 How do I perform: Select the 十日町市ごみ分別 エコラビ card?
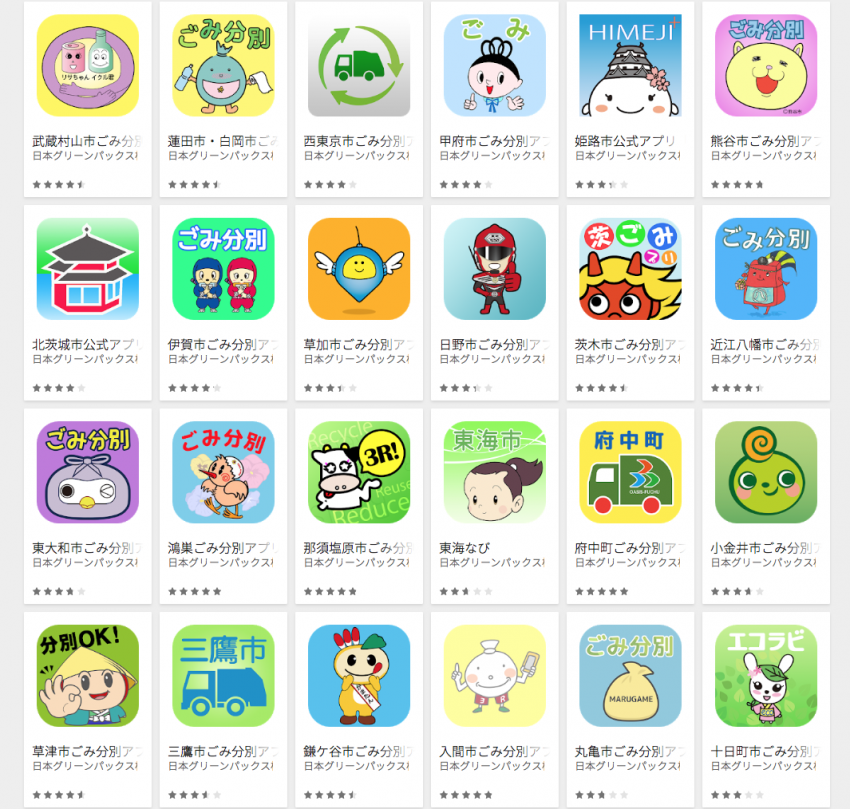tap(766, 710)
